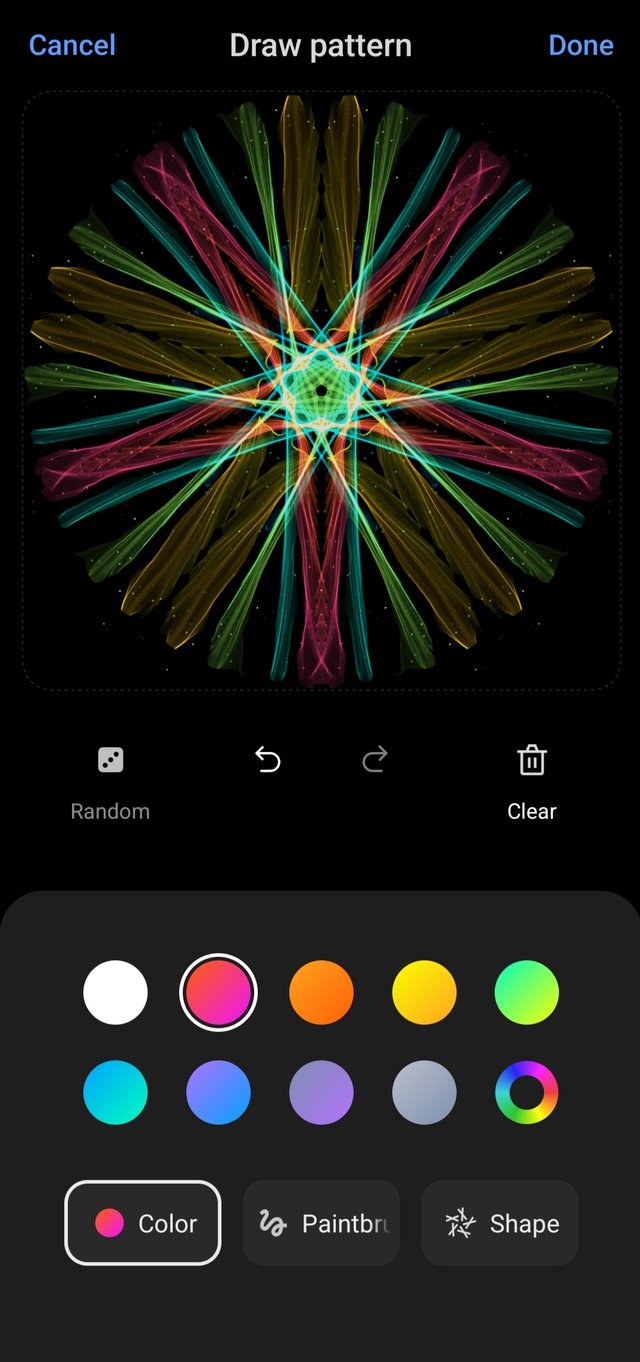Image resolution: width=640 pixels, height=1362 pixels.
Task: Switch to the Shape tab
Action: click(x=500, y=1223)
